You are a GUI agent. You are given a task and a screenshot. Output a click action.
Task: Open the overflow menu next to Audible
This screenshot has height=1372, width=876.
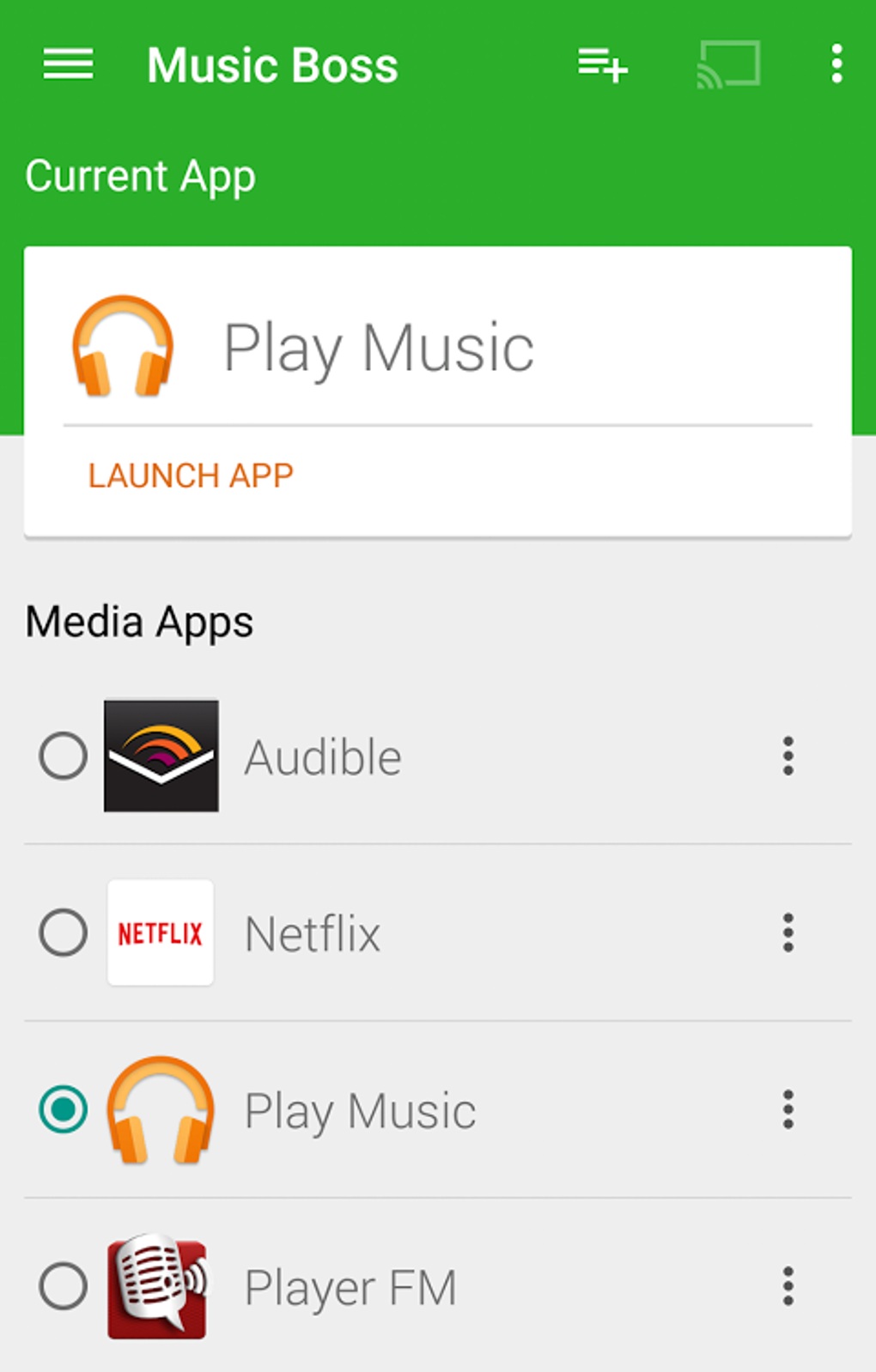click(788, 757)
